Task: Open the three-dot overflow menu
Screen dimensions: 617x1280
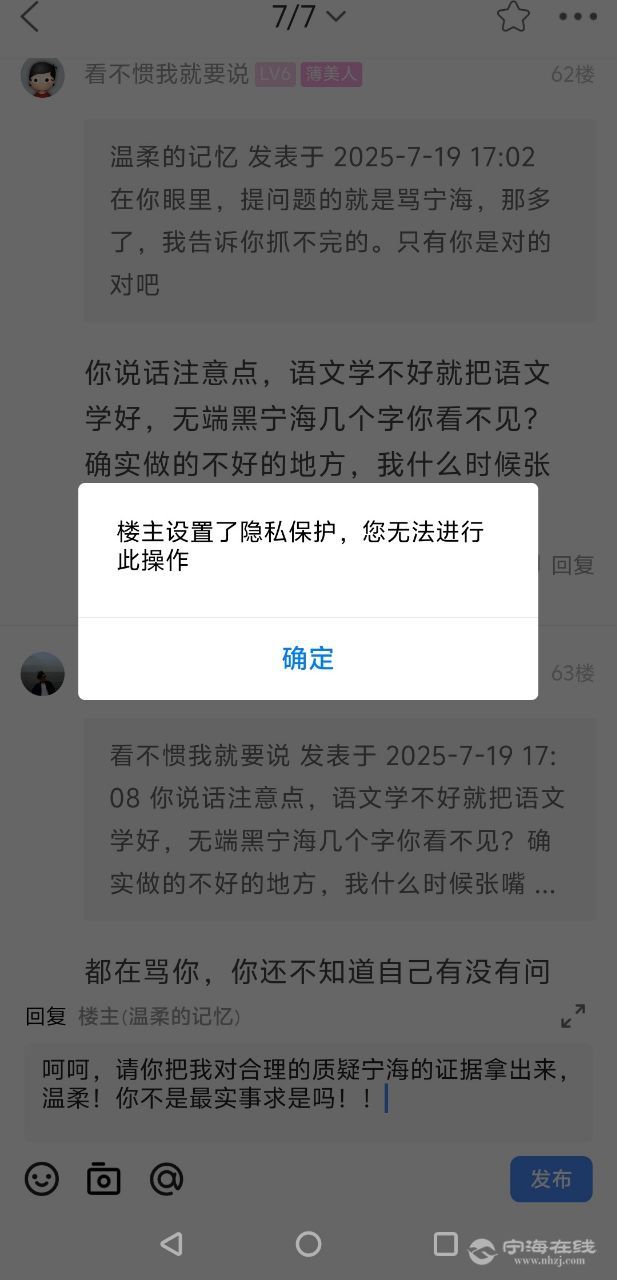Action: 577,16
